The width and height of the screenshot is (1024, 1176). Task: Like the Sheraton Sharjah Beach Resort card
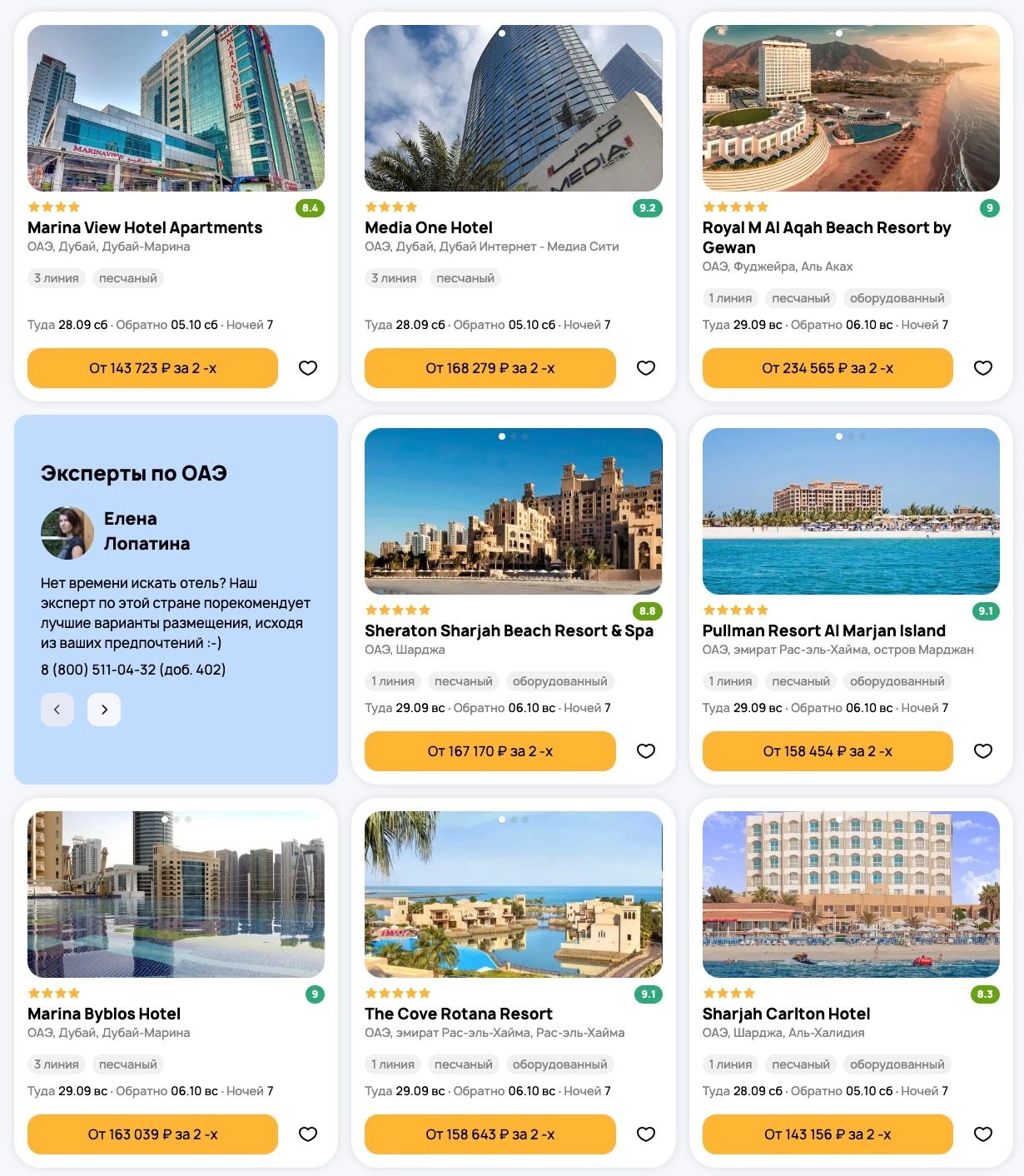(x=646, y=751)
